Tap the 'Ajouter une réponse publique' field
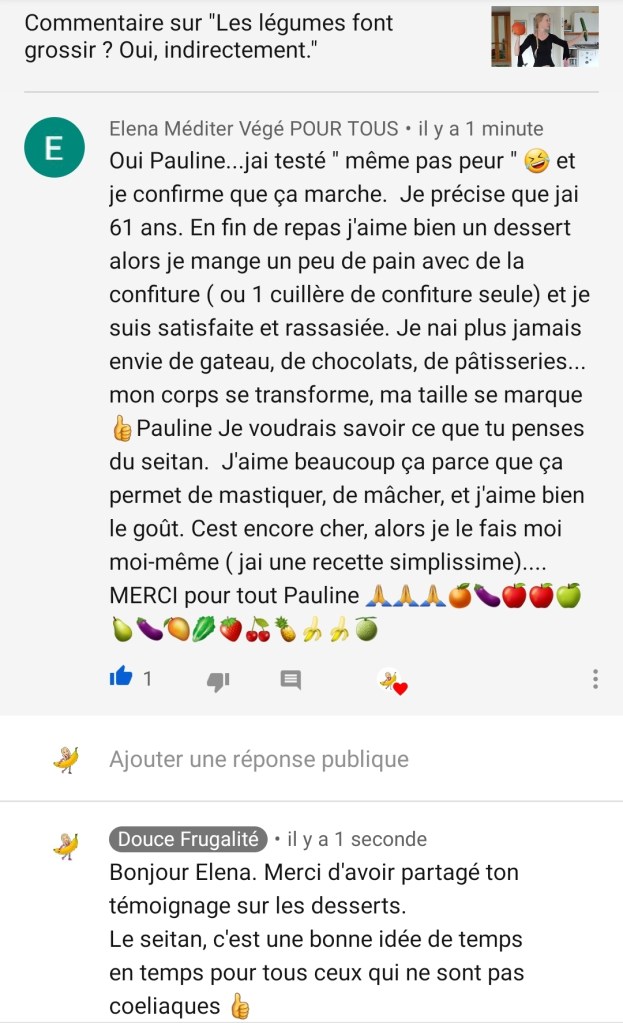This screenshot has width=623, height=1023. tap(259, 759)
